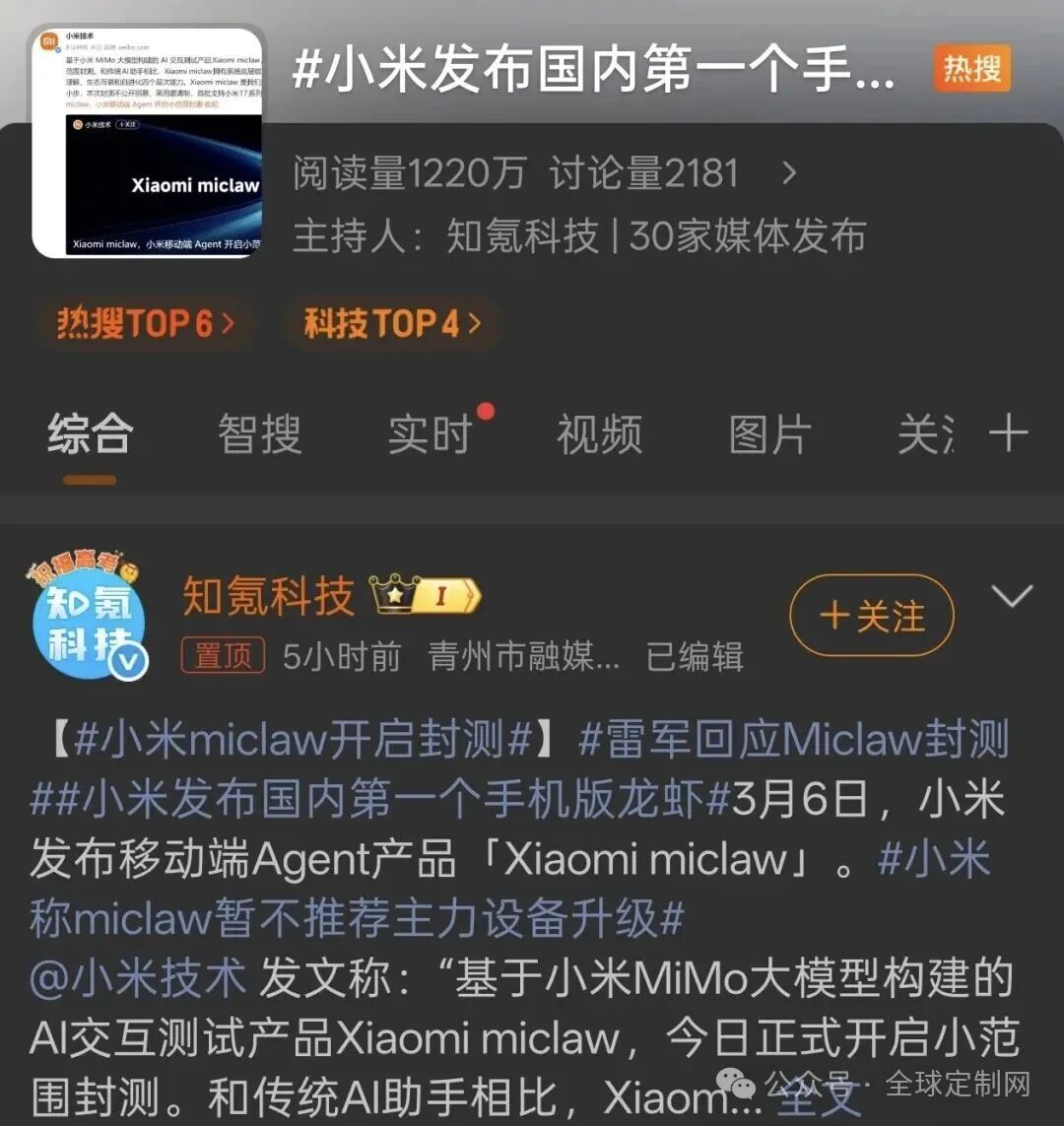Viewport: 1064px width, 1126px height.
Task: Switch to the 实时 tab
Action: coord(431,434)
